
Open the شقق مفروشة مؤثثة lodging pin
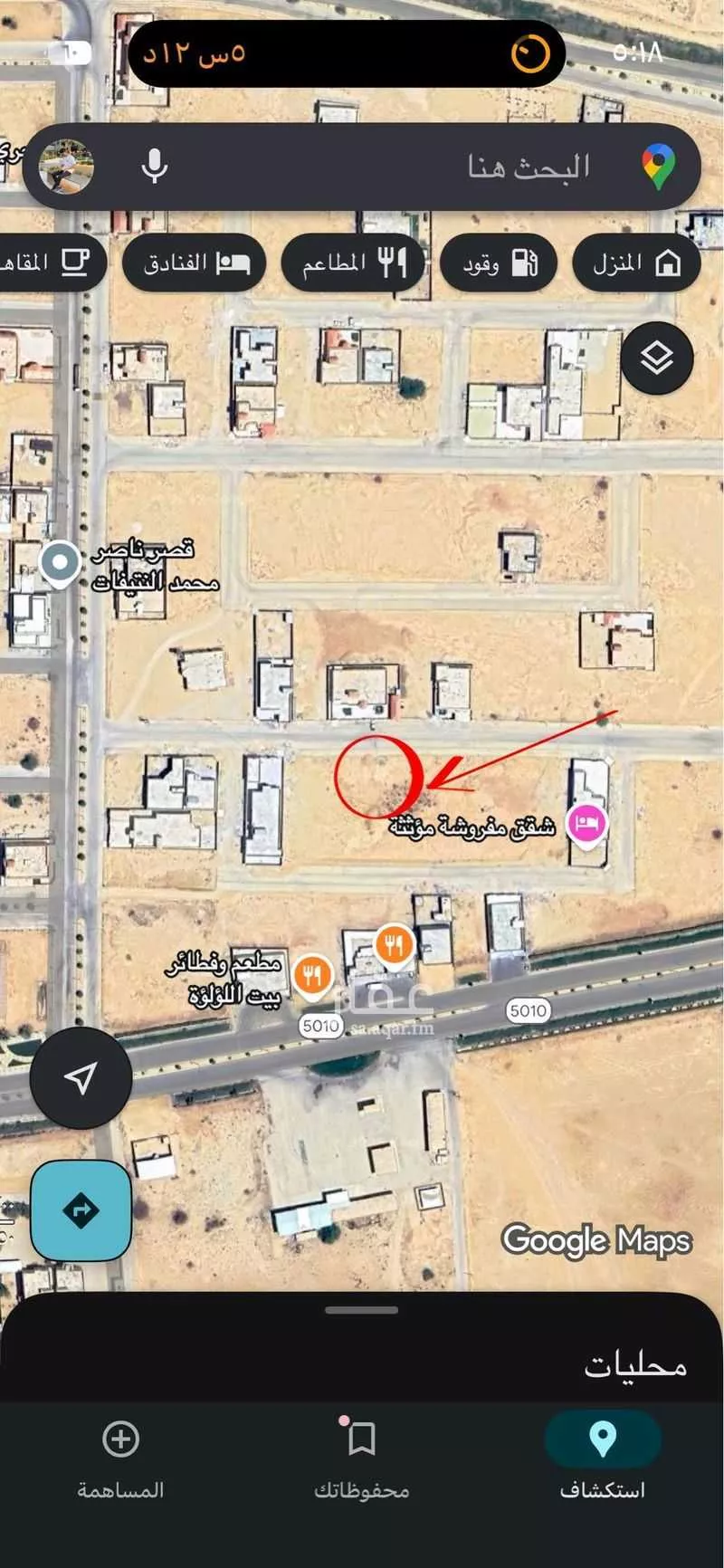pyautogui.click(x=586, y=825)
